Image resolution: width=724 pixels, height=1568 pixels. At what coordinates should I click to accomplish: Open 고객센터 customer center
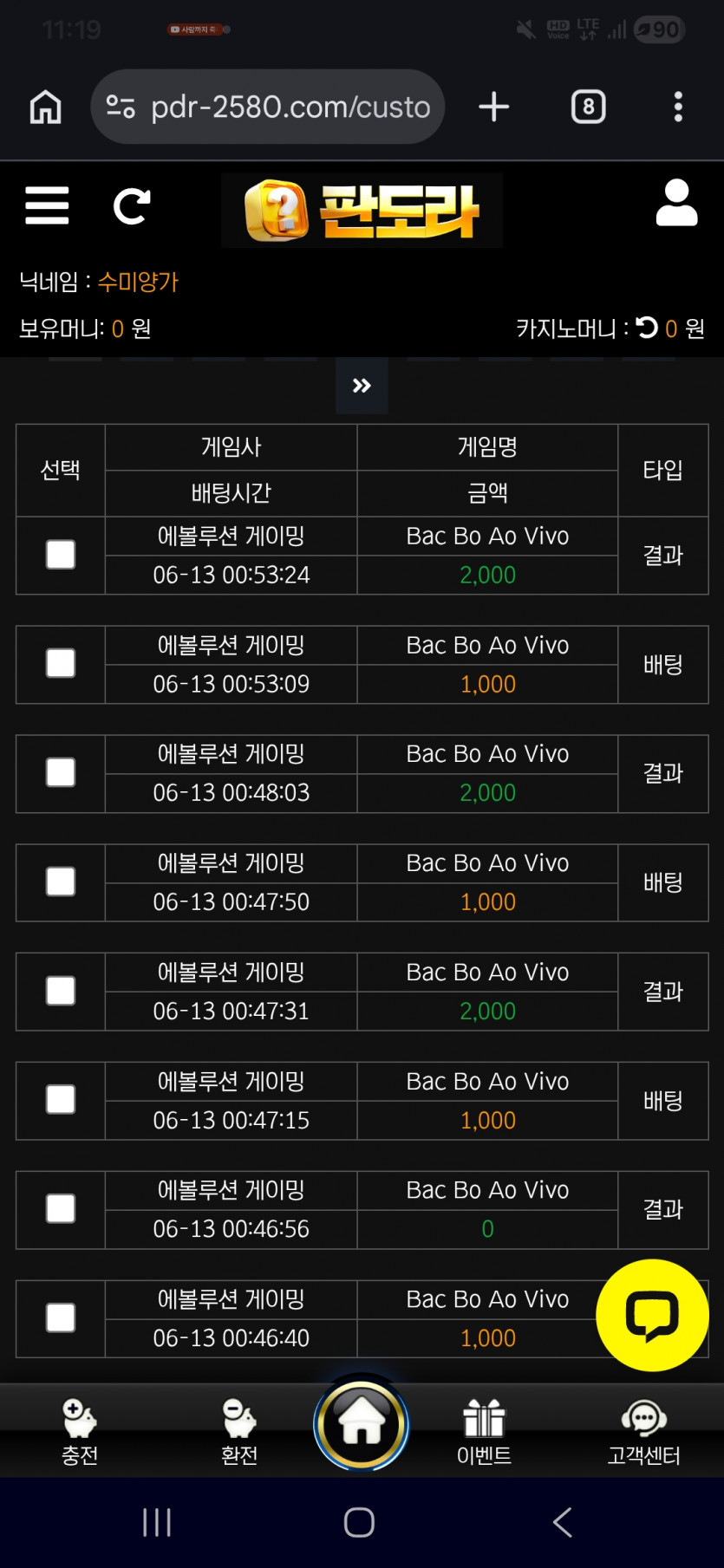(643, 1432)
